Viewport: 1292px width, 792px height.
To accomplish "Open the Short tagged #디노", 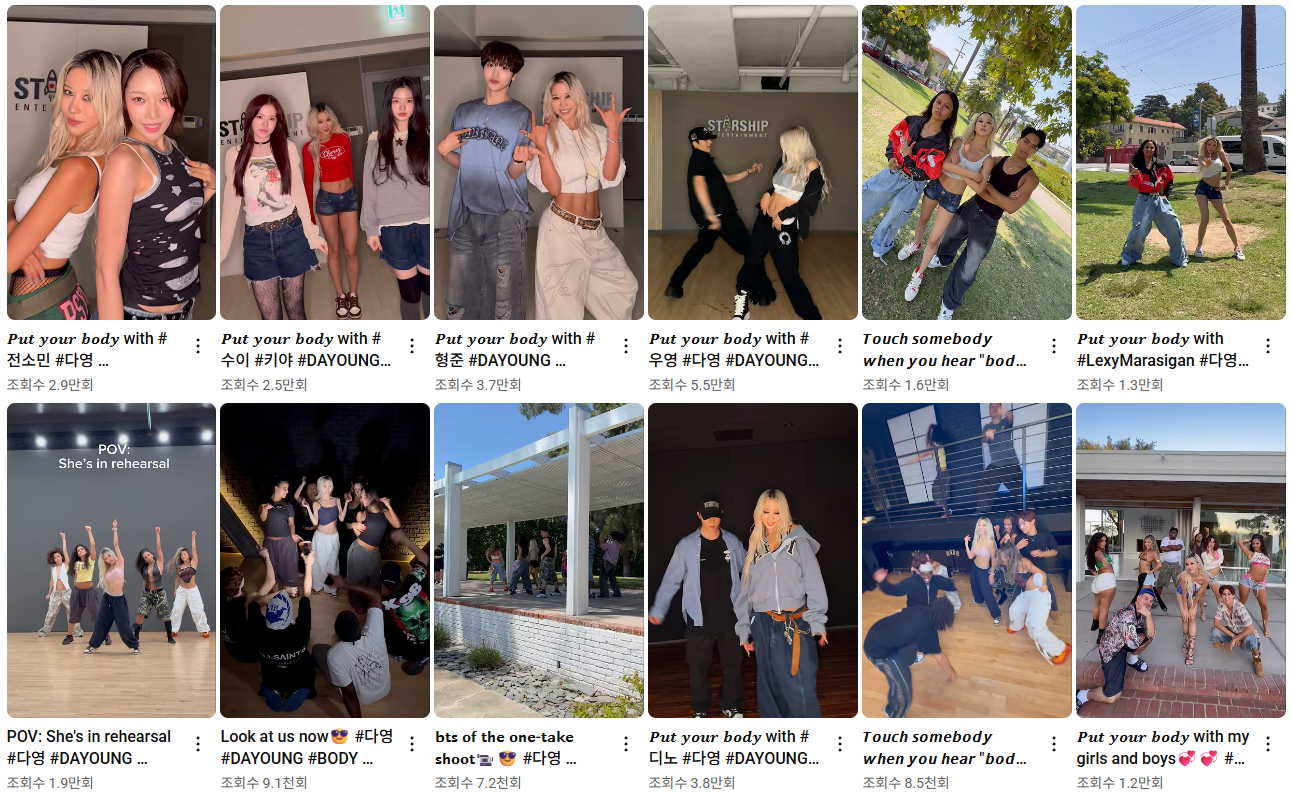I will click(753, 560).
